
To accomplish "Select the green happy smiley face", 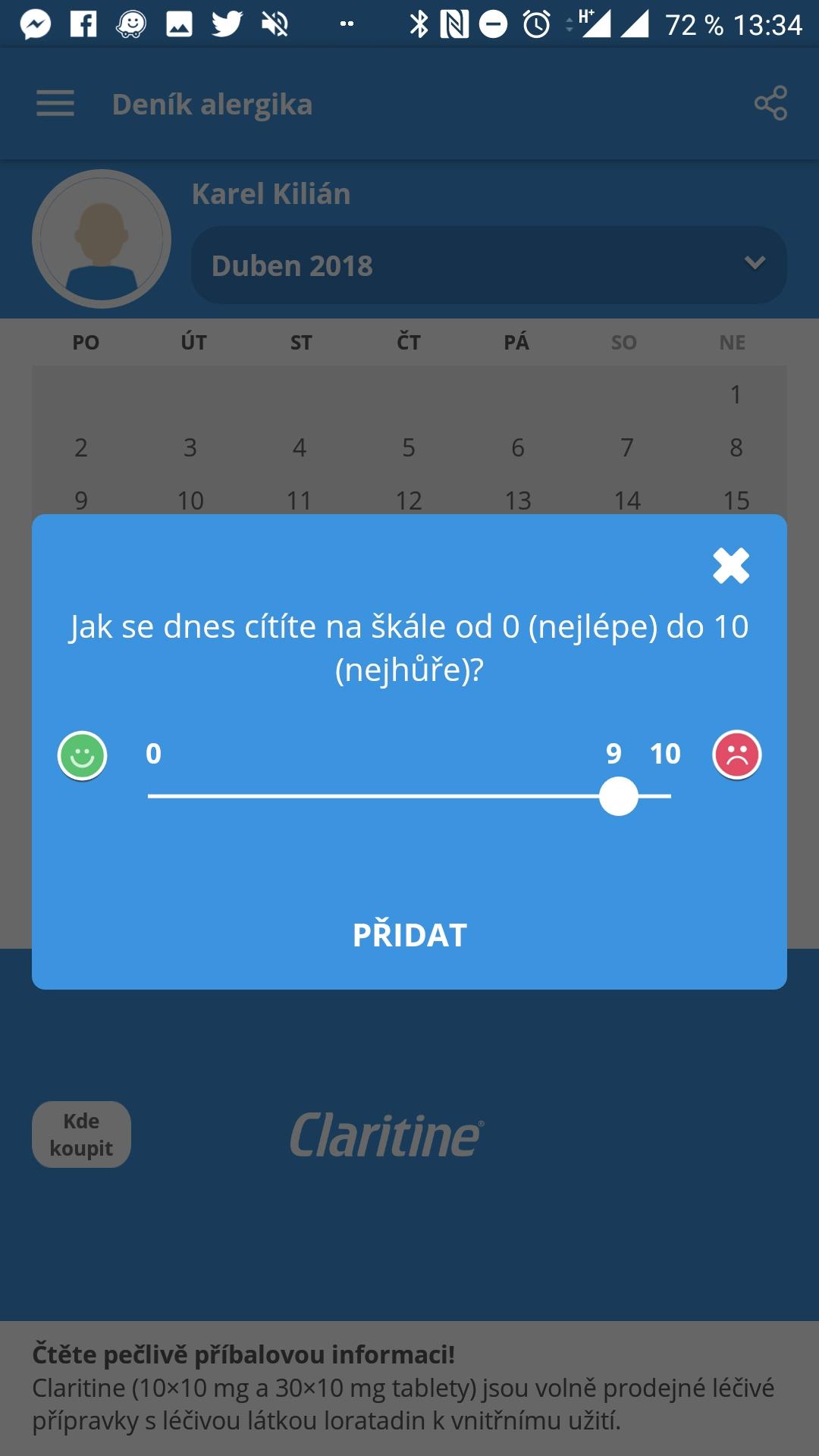I will 82,755.
